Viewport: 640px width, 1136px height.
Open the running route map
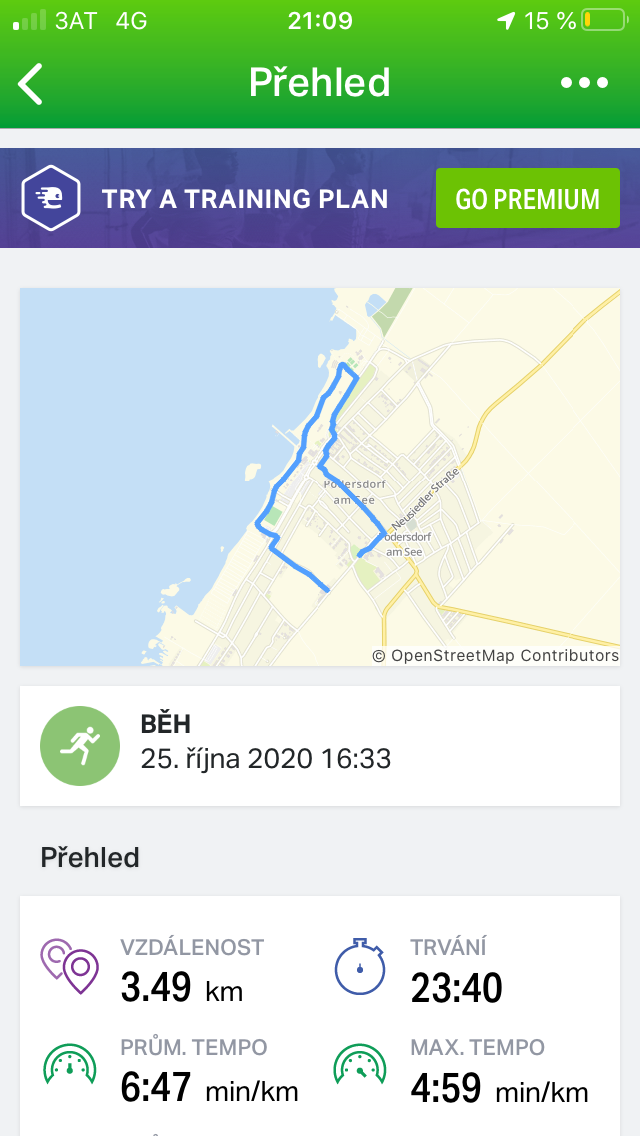click(x=320, y=477)
